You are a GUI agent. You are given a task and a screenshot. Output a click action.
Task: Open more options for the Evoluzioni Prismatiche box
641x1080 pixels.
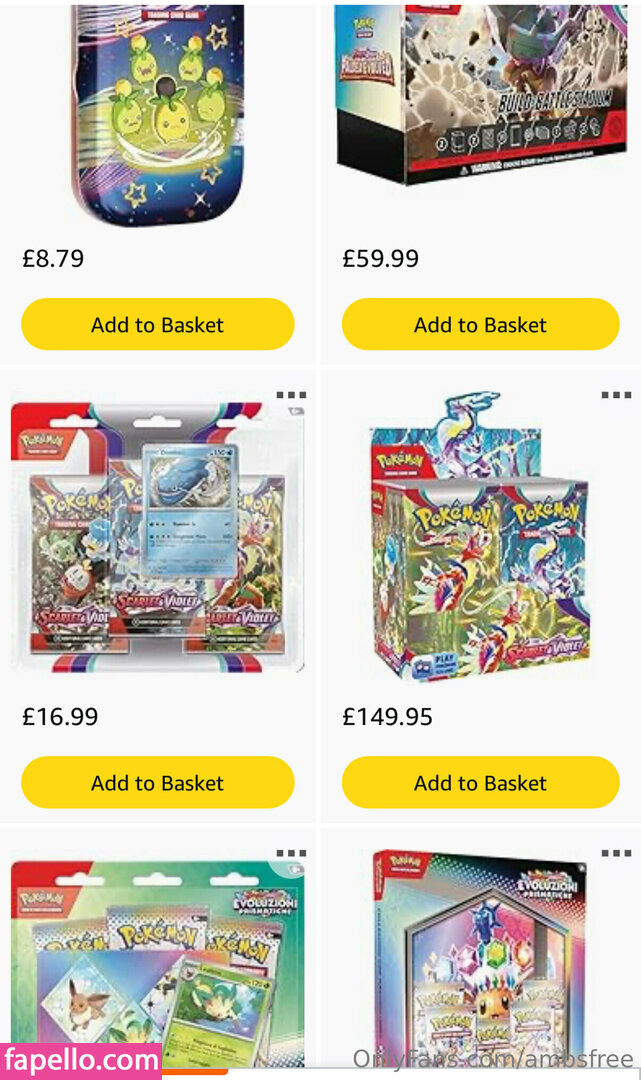(x=616, y=853)
